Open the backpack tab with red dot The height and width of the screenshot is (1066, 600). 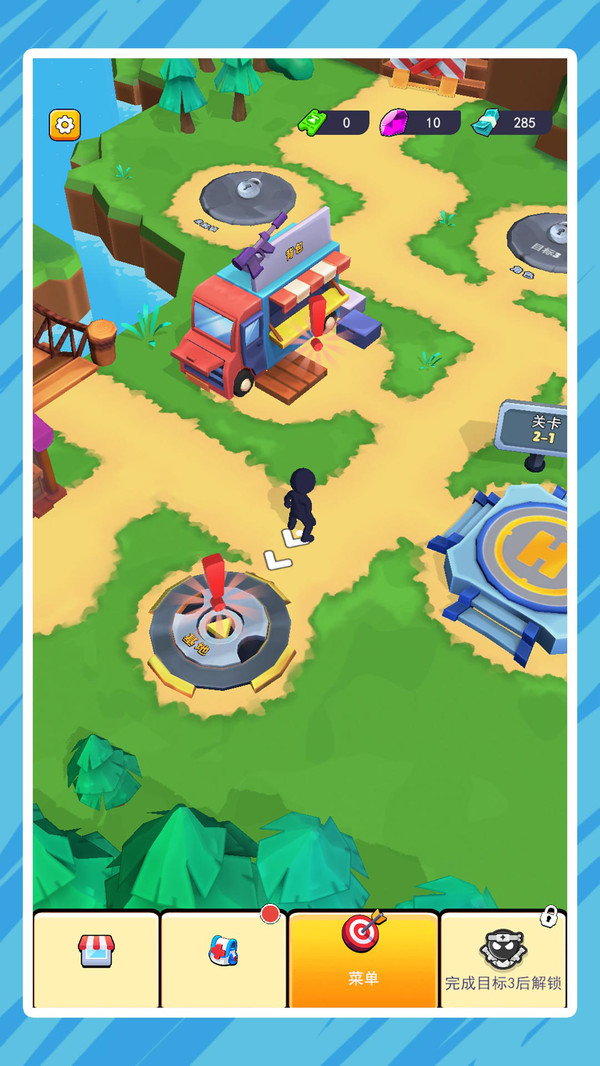tap(224, 958)
